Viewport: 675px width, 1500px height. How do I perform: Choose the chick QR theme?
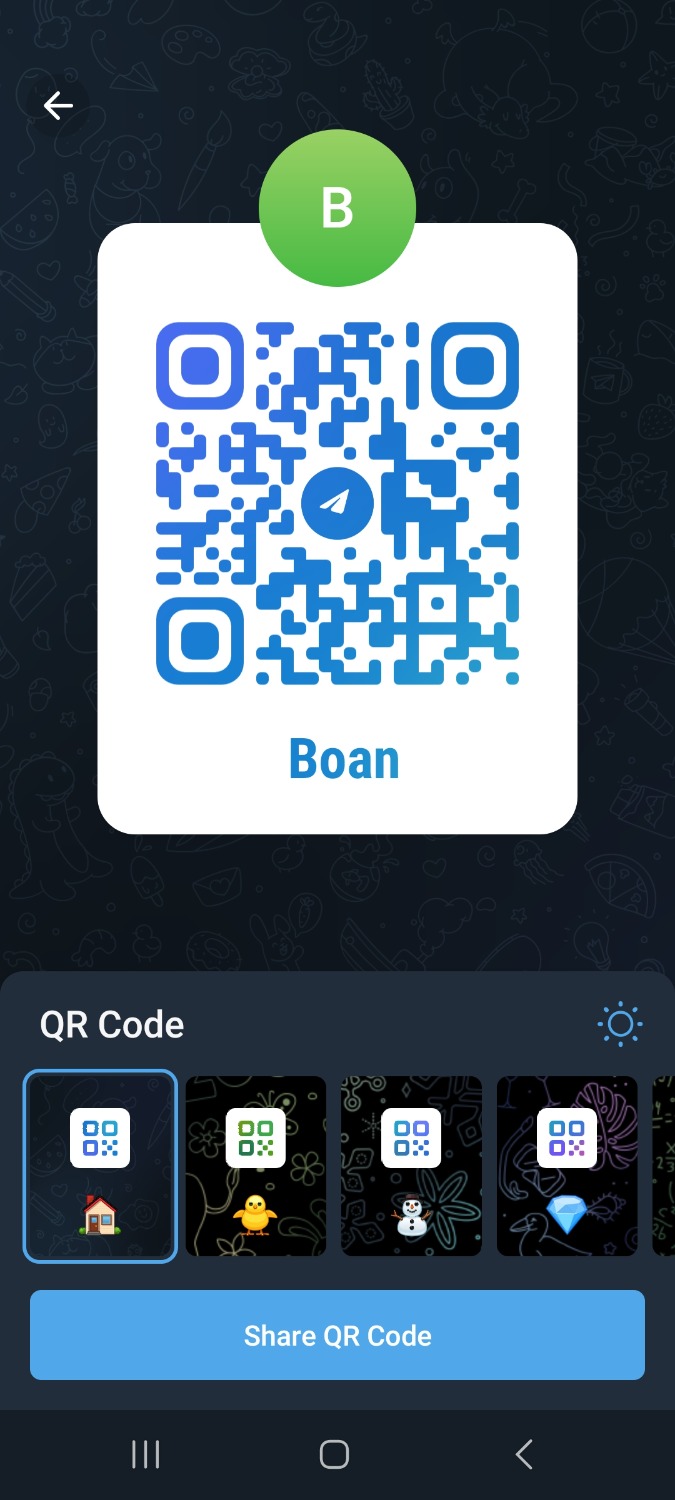point(256,1166)
